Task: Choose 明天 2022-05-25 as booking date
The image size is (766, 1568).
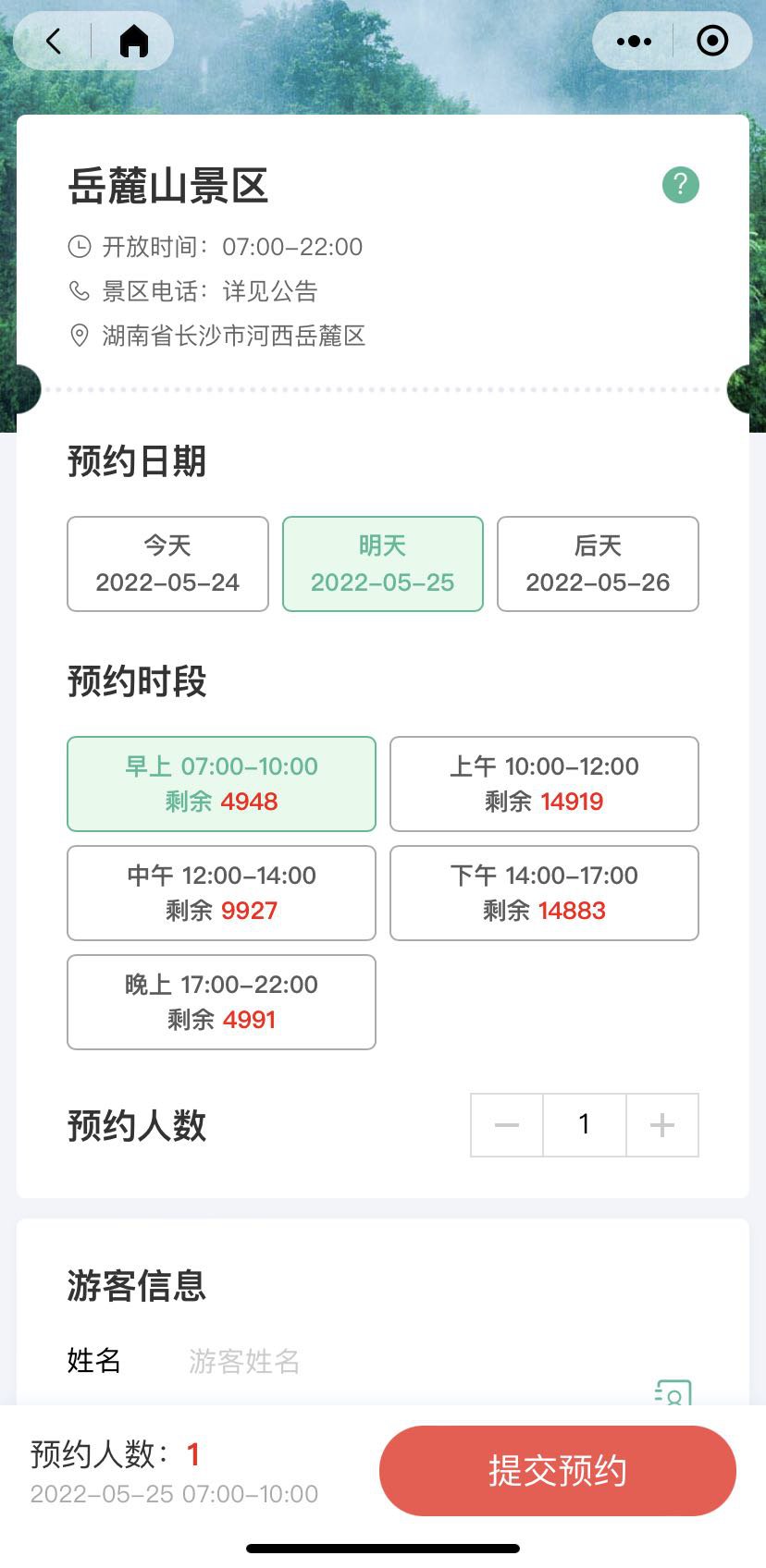Action: 382,564
